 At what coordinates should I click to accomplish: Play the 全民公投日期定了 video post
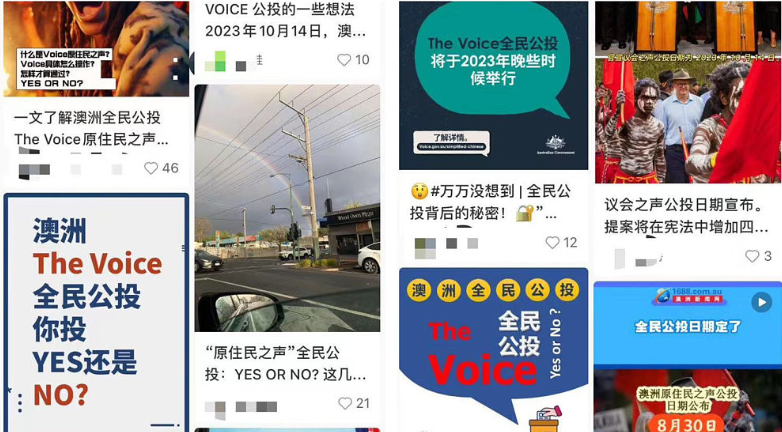pyautogui.click(x=761, y=302)
